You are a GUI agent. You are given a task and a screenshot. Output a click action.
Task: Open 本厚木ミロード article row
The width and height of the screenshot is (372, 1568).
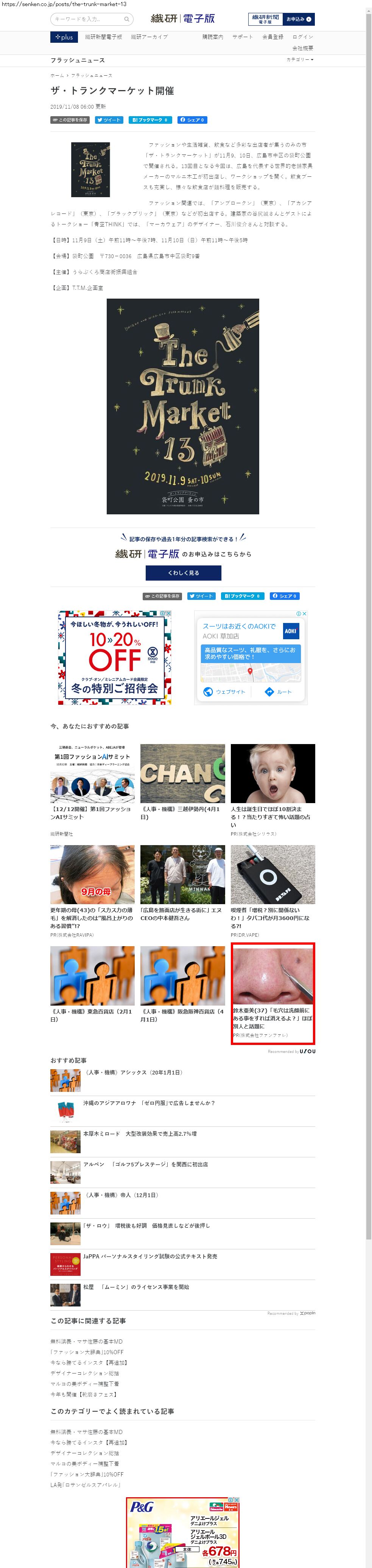coord(139,1134)
